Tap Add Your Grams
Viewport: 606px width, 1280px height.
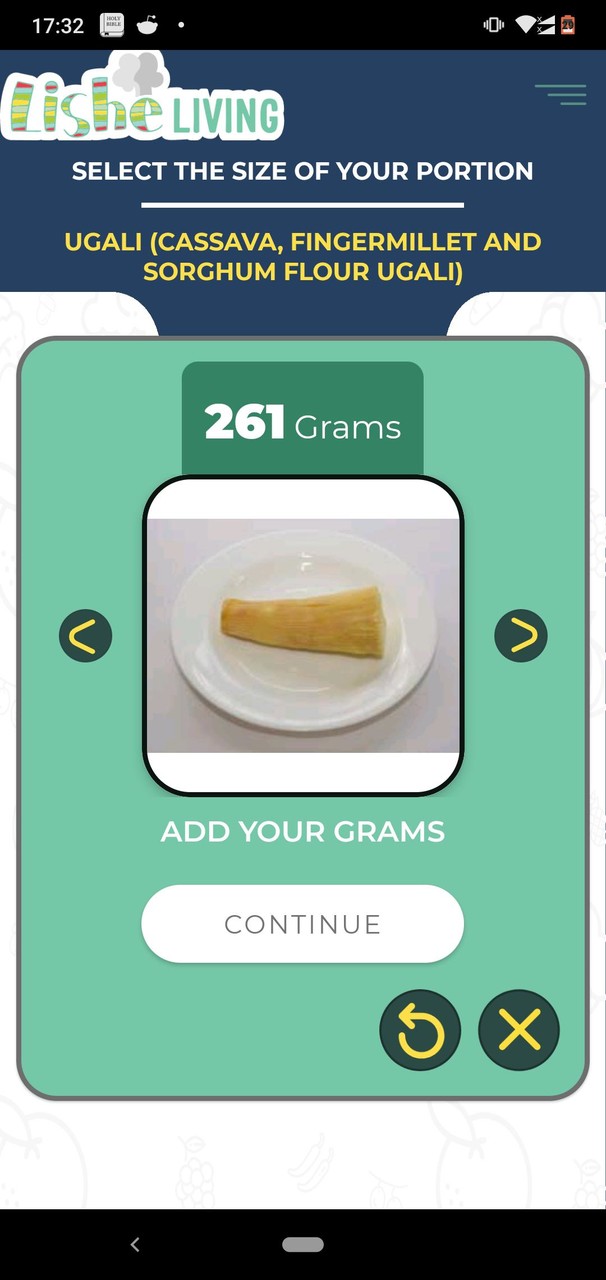[x=302, y=832]
